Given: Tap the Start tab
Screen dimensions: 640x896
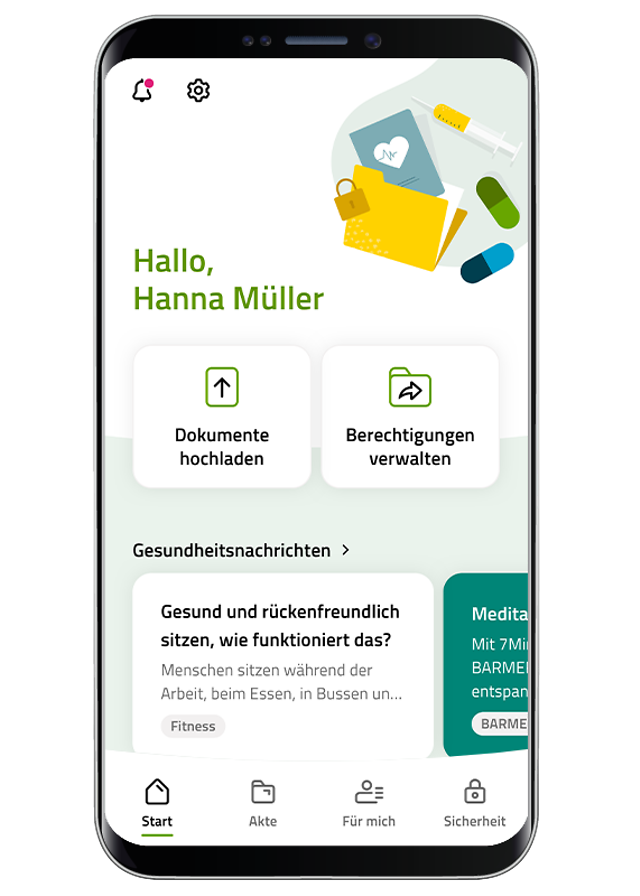Looking at the screenshot, I should (157, 804).
